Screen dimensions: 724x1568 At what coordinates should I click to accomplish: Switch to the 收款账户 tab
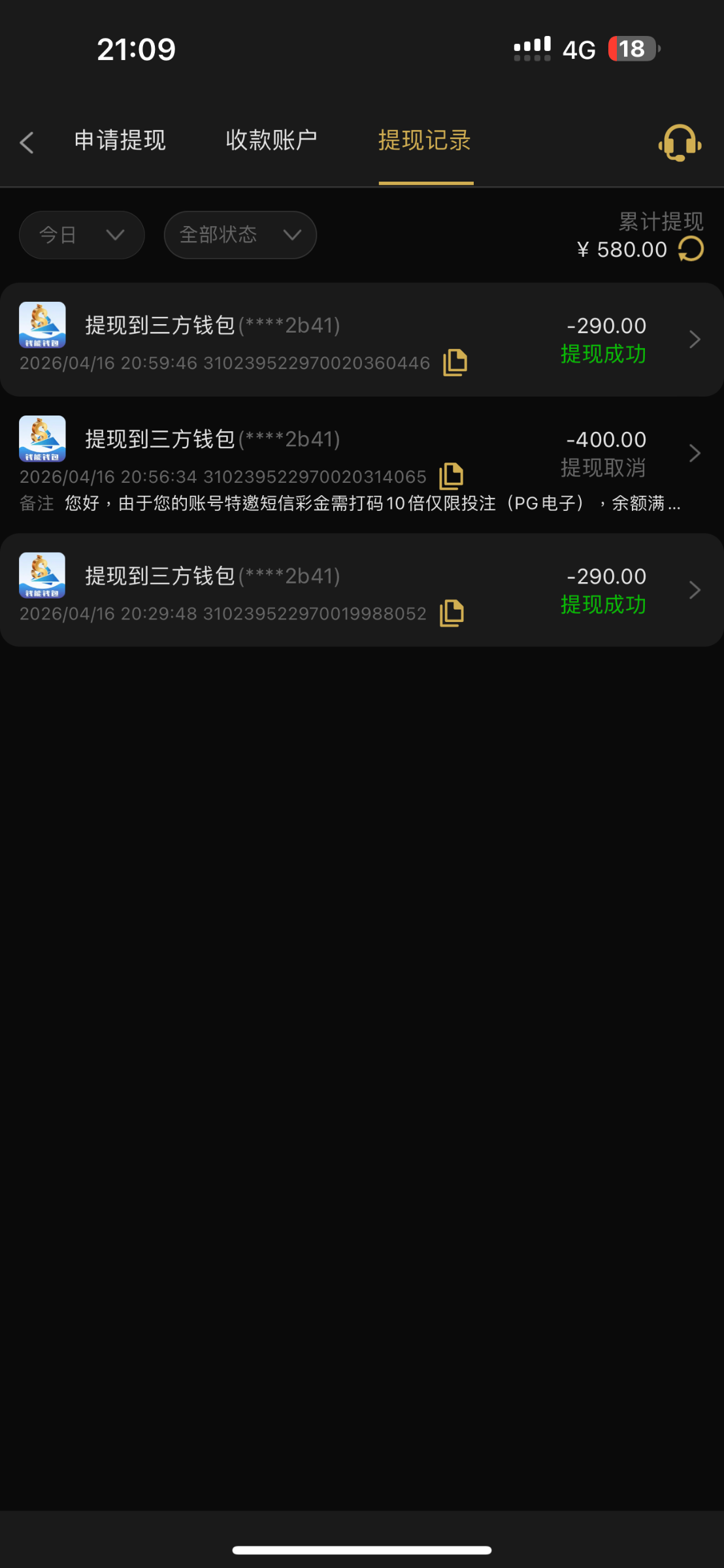point(271,140)
